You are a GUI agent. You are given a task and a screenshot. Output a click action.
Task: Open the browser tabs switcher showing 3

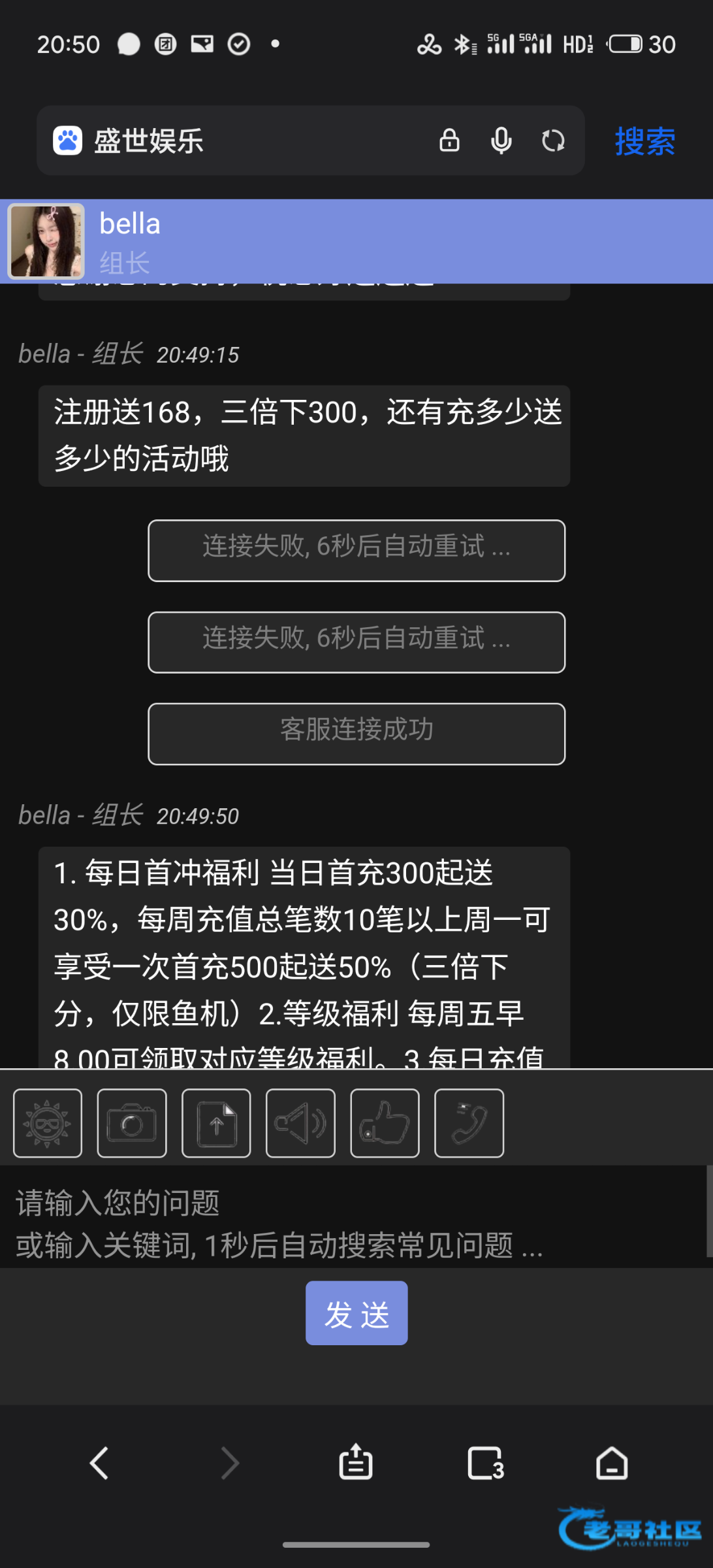(485, 1463)
